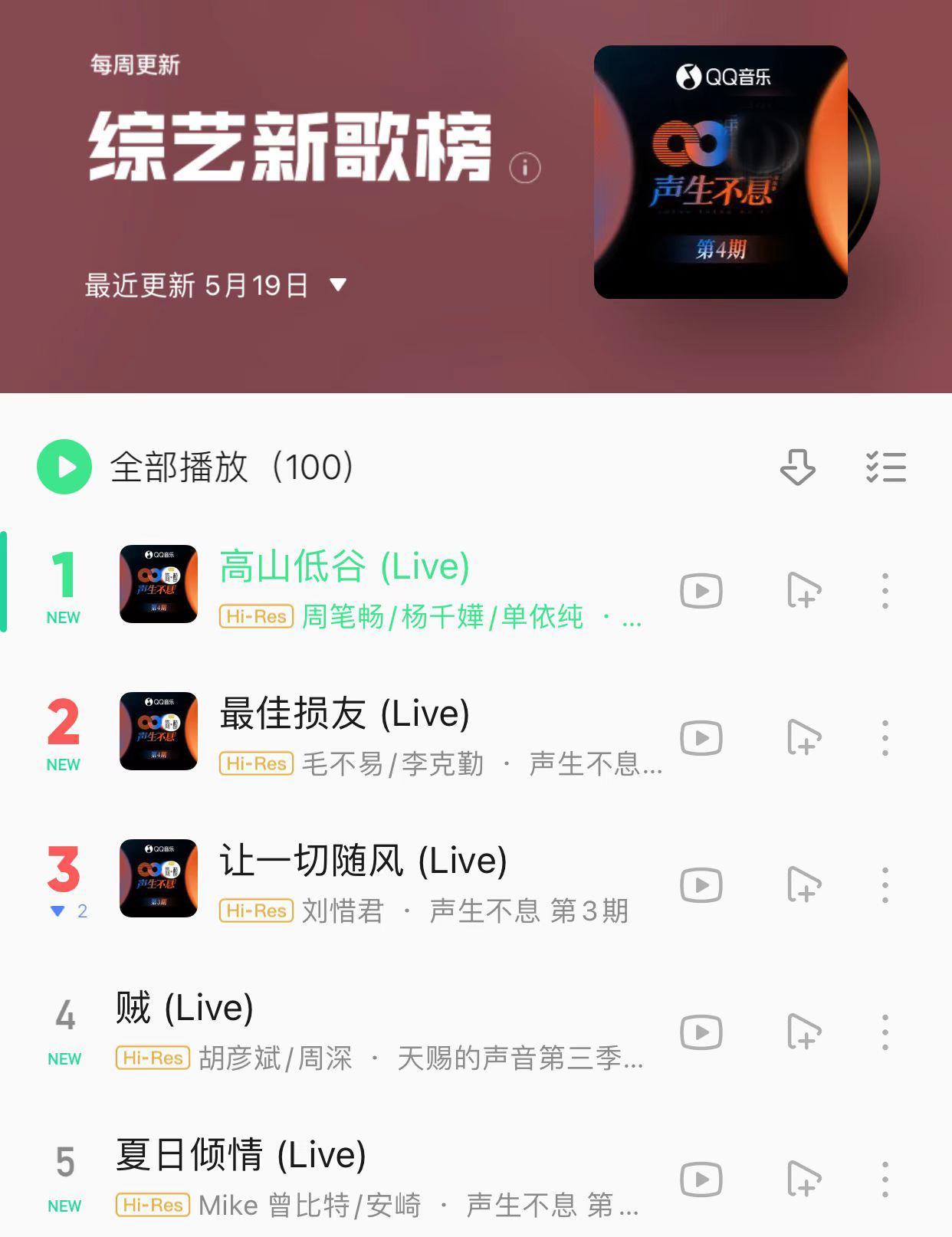The image size is (952, 1237).
Task: Show chart info next to 综艺新歌榜
Action: click(x=525, y=167)
